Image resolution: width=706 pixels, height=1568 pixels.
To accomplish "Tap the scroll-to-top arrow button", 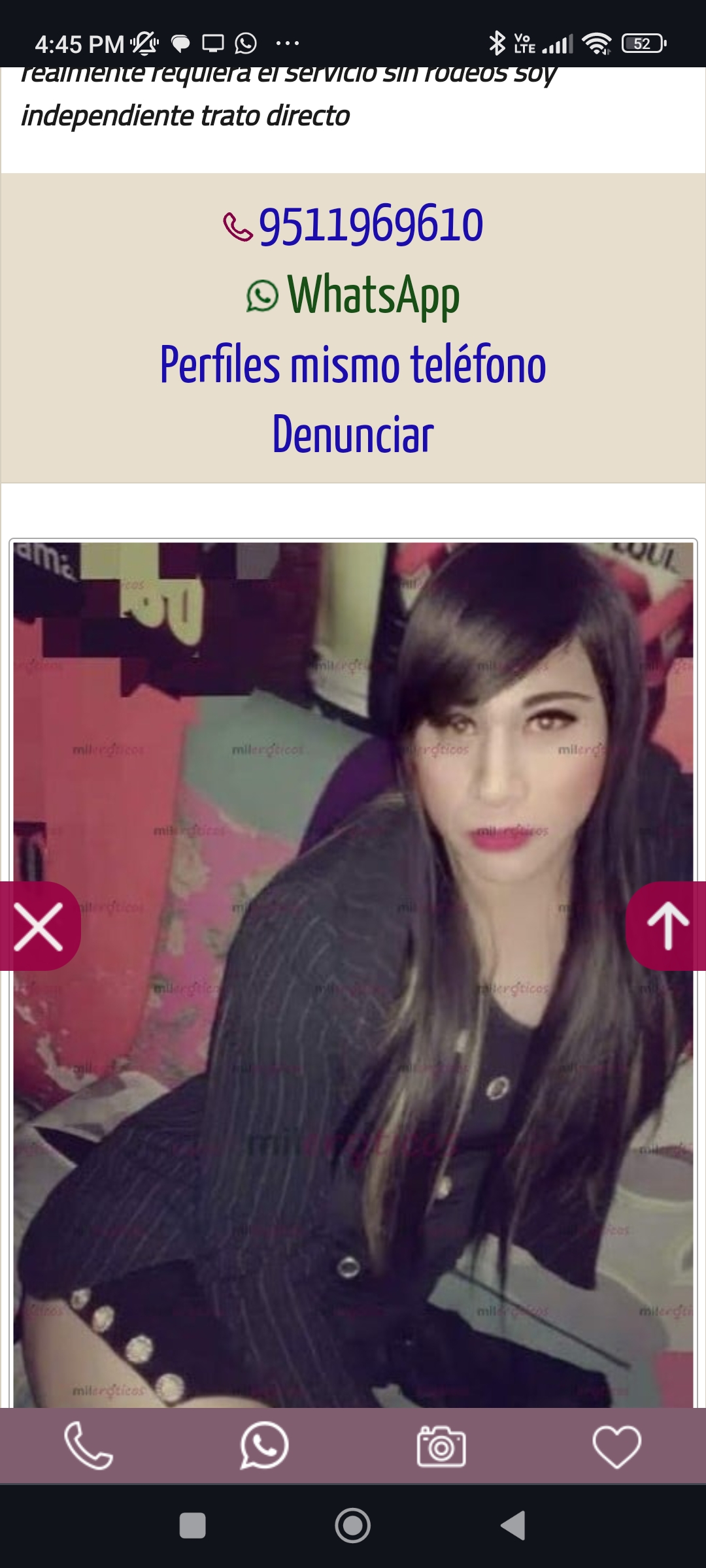I will pos(668,926).
